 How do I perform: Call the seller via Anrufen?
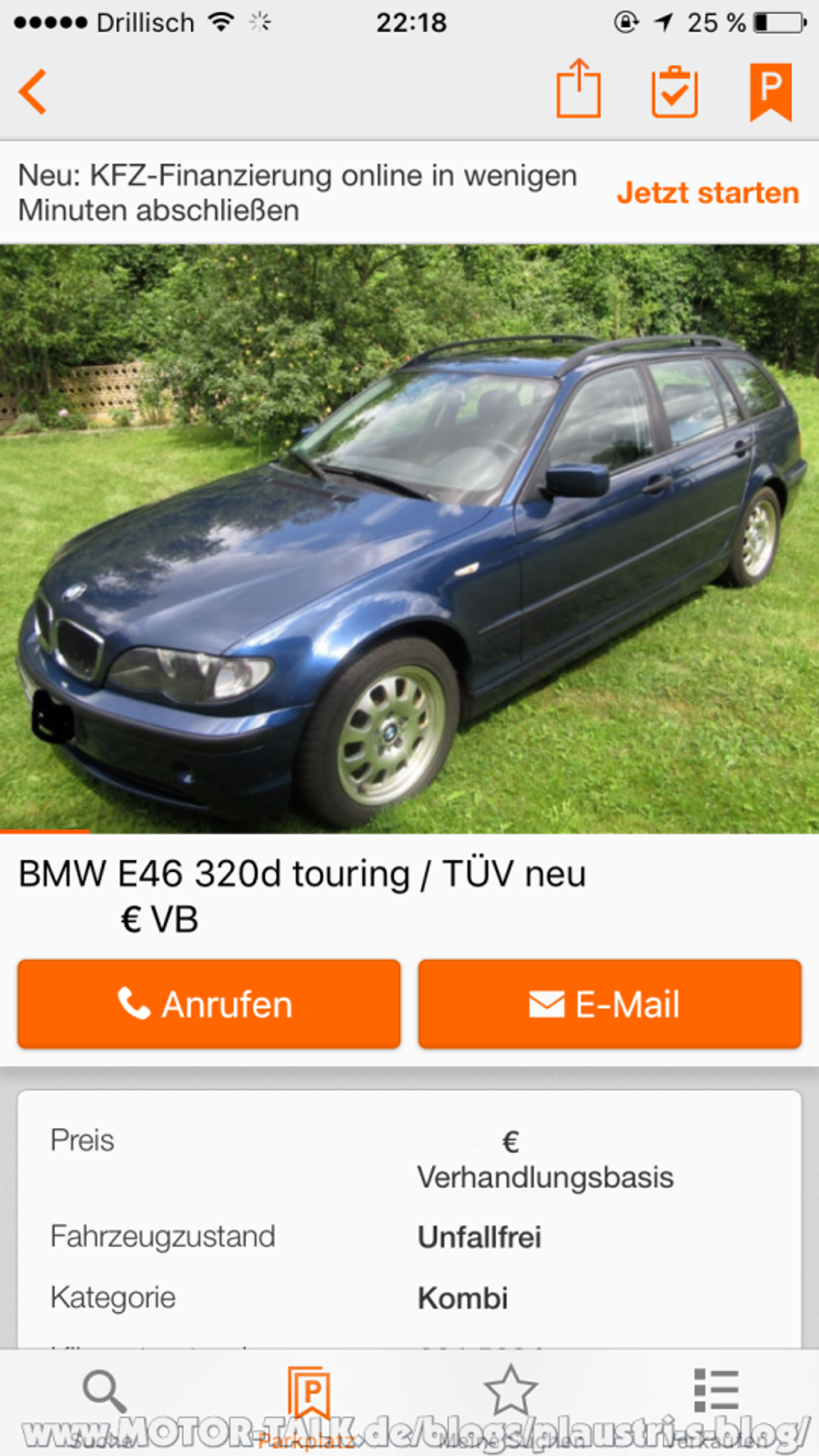(209, 1005)
